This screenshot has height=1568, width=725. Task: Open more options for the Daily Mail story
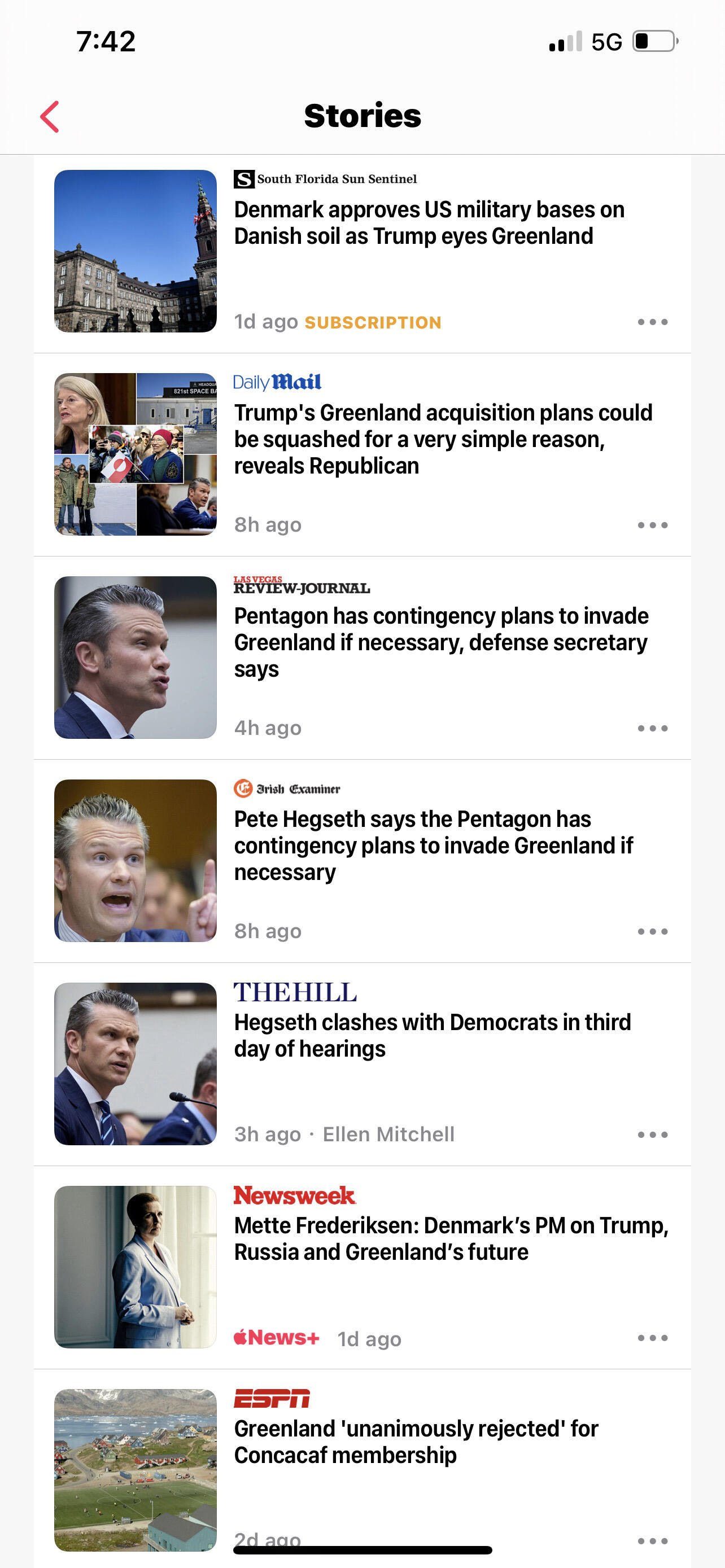(x=653, y=525)
